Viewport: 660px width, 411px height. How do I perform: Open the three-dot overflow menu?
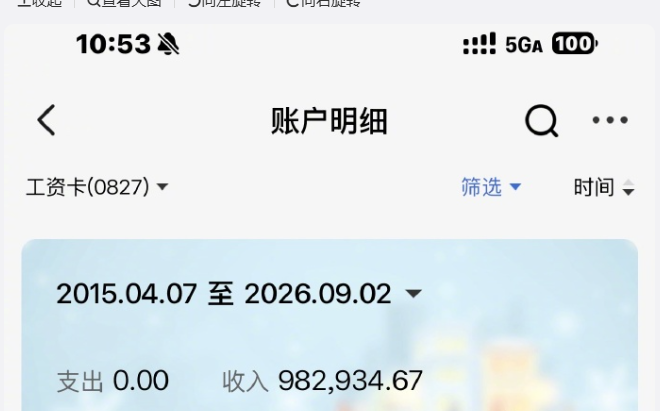[x=610, y=120]
